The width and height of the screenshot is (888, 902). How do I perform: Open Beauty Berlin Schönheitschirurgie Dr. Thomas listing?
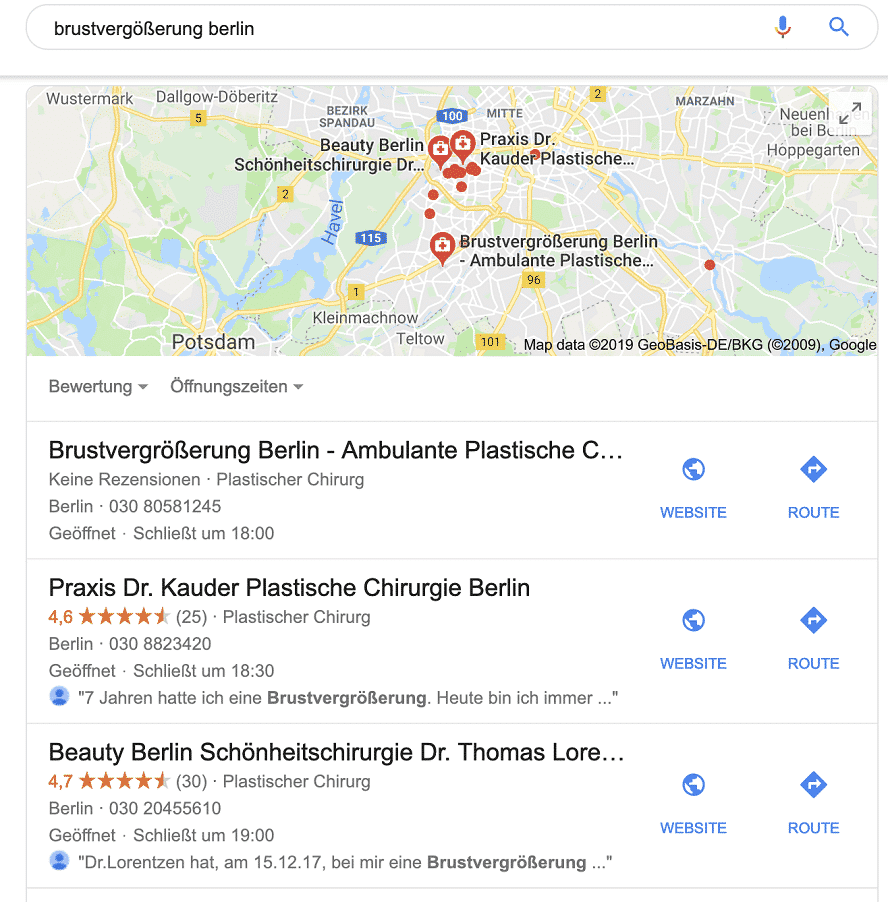coord(335,752)
